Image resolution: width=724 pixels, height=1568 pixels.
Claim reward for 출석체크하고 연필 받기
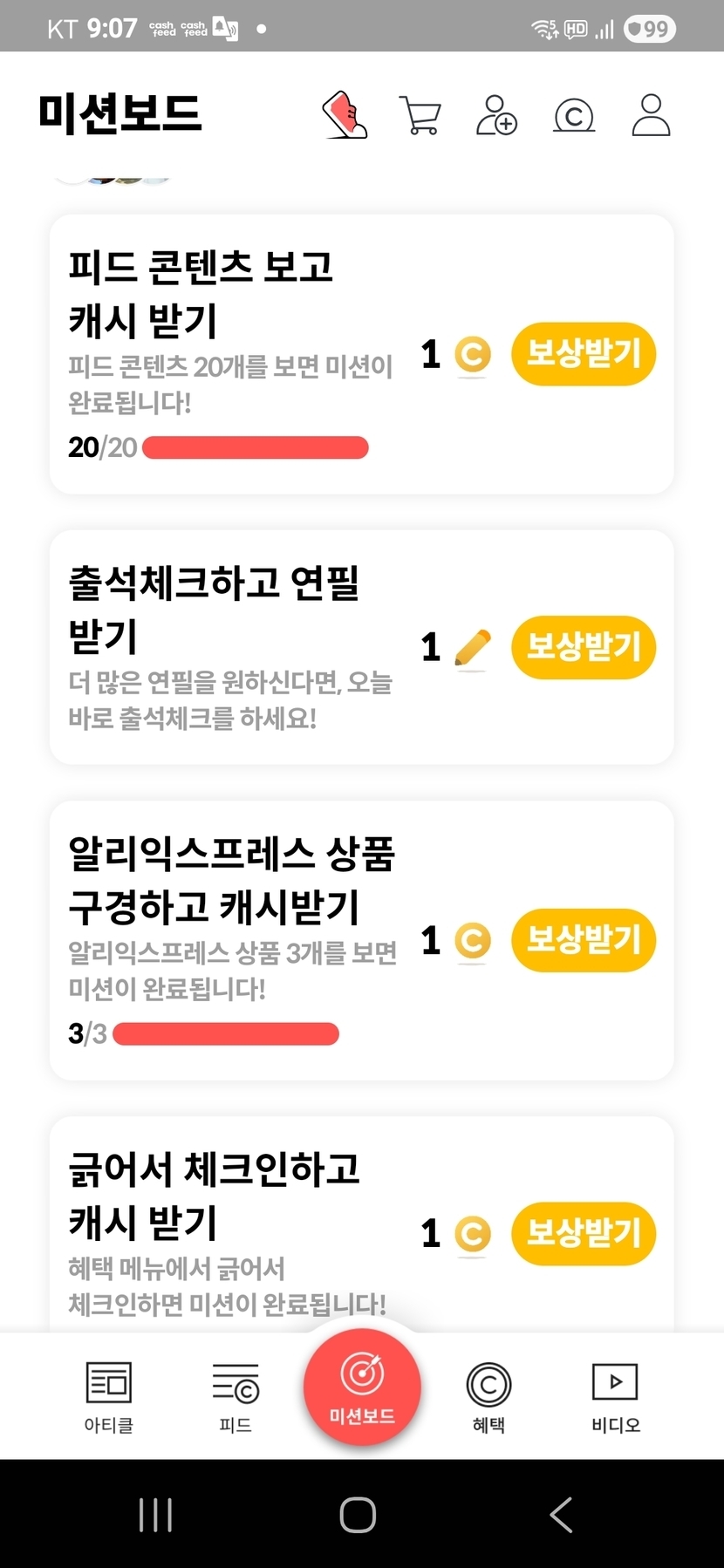[x=584, y=647]
